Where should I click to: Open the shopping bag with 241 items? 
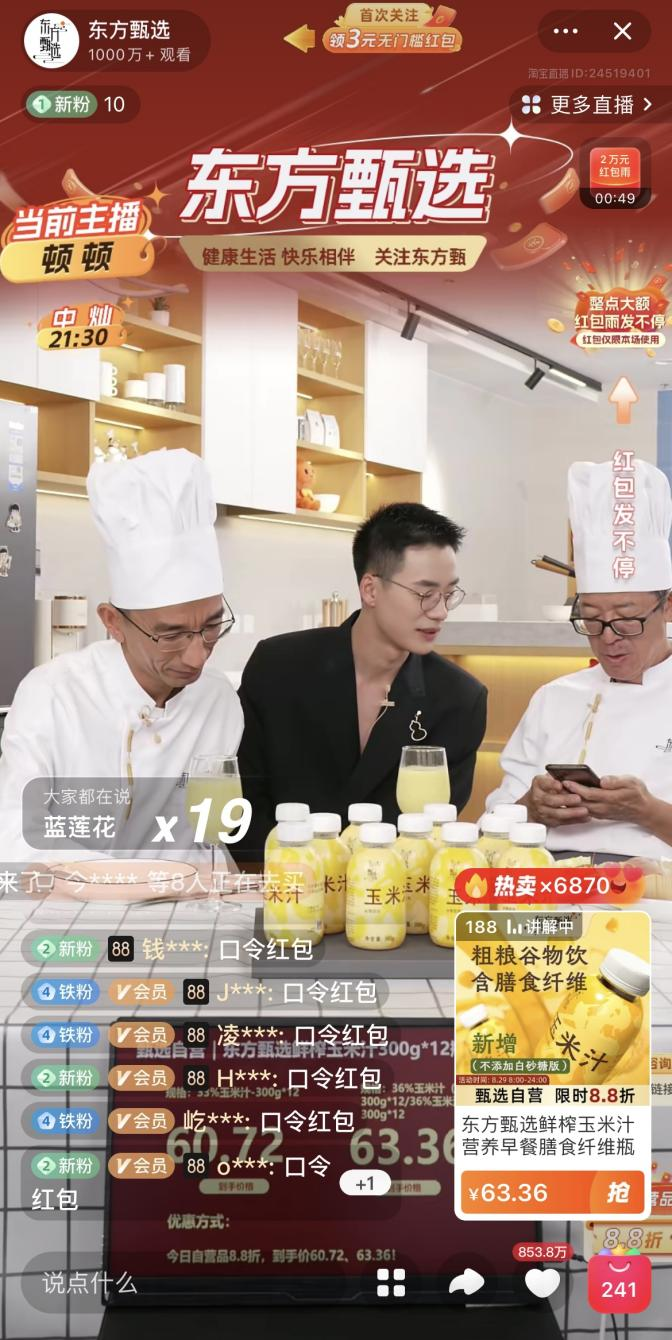click(x=619, y=1285)
